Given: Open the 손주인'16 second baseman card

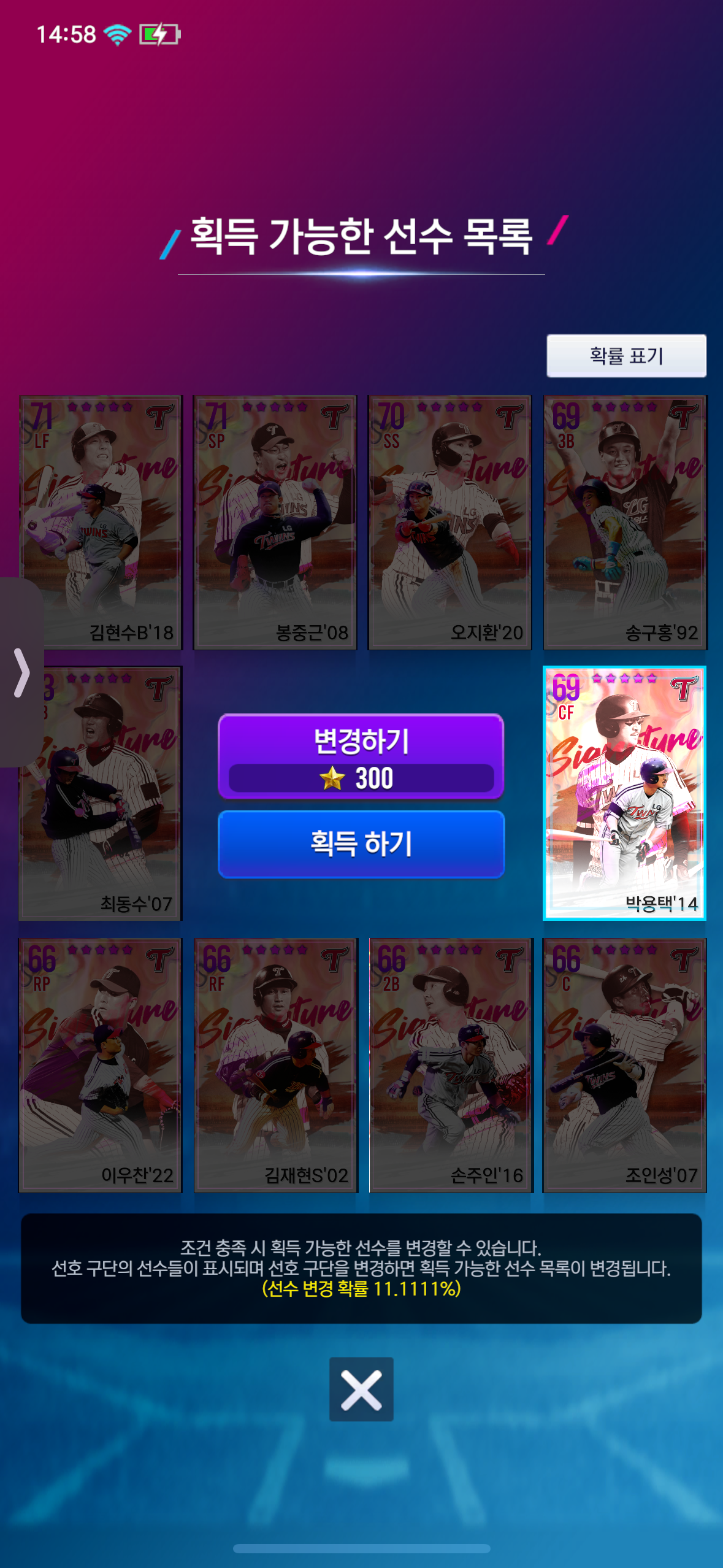Looking at the screenshot, I should click(x=450, y=1066).
